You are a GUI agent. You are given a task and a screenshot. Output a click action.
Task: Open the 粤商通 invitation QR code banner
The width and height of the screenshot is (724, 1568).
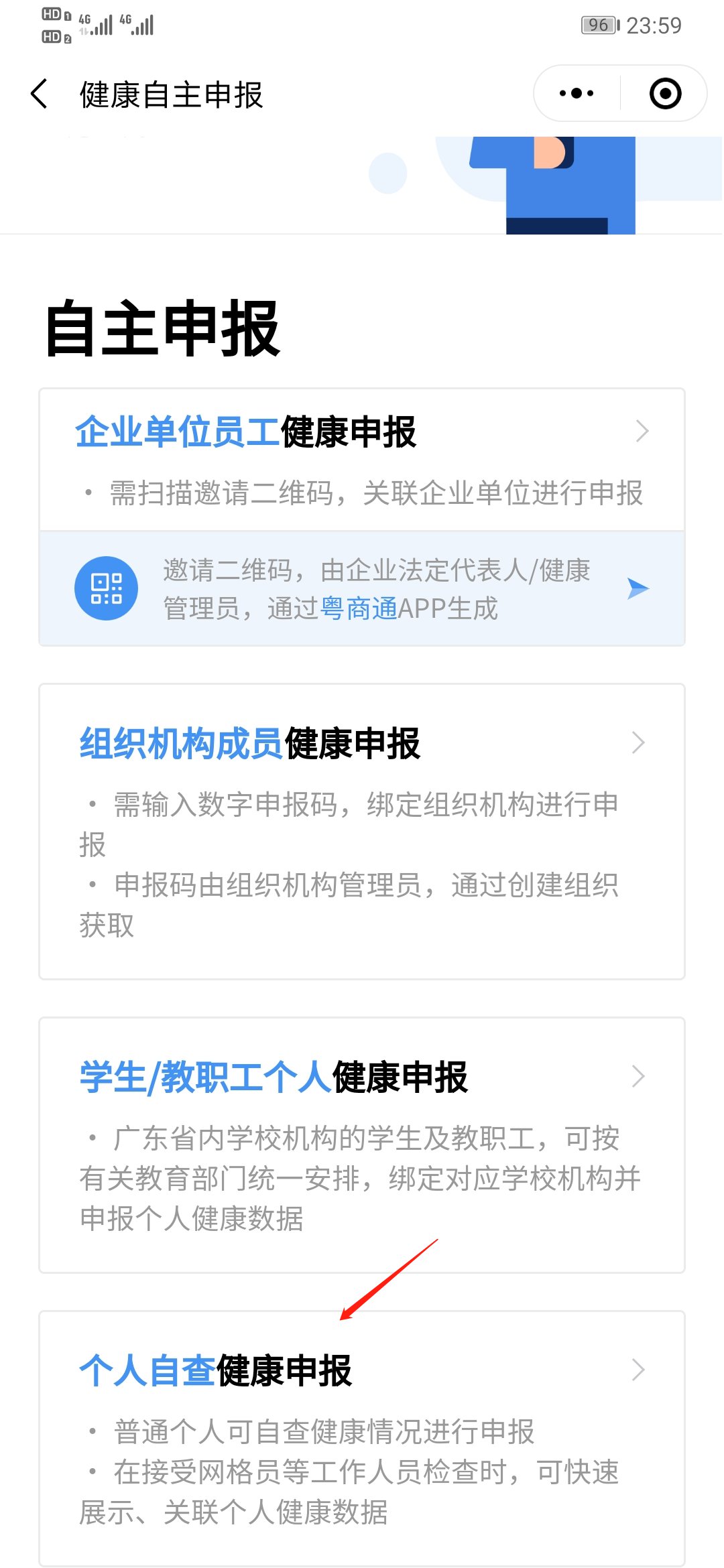point(362,589)
